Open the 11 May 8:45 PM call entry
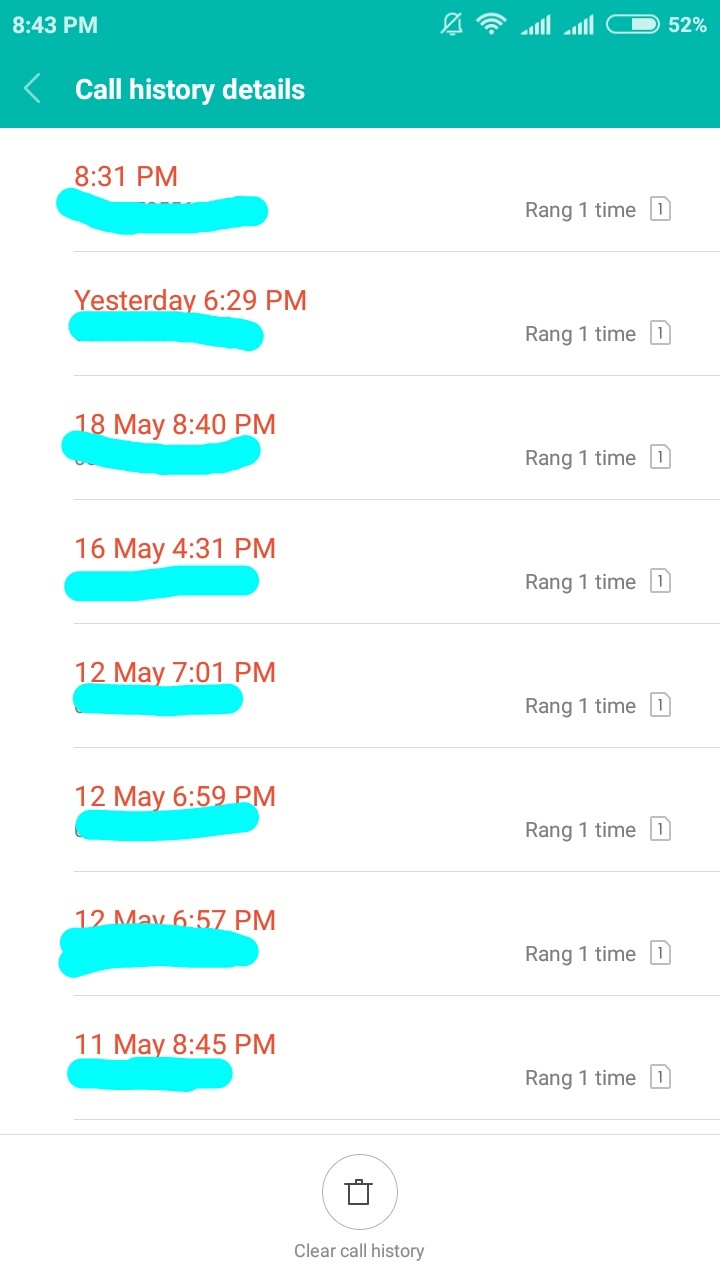This screenshot has width=720, height=1280. (360, 1058)
